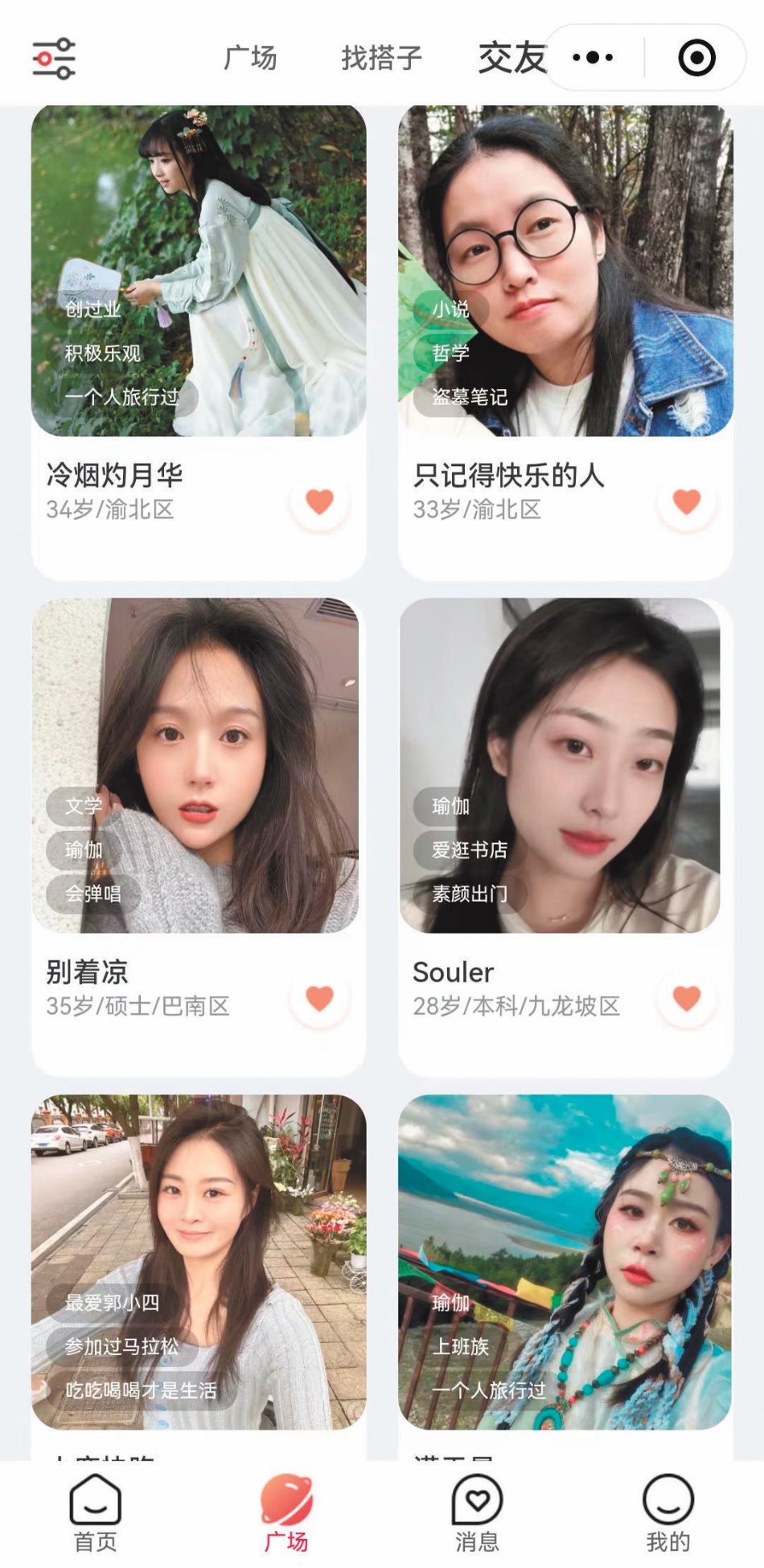Open the filter settings icon

[x=54, y=58]
